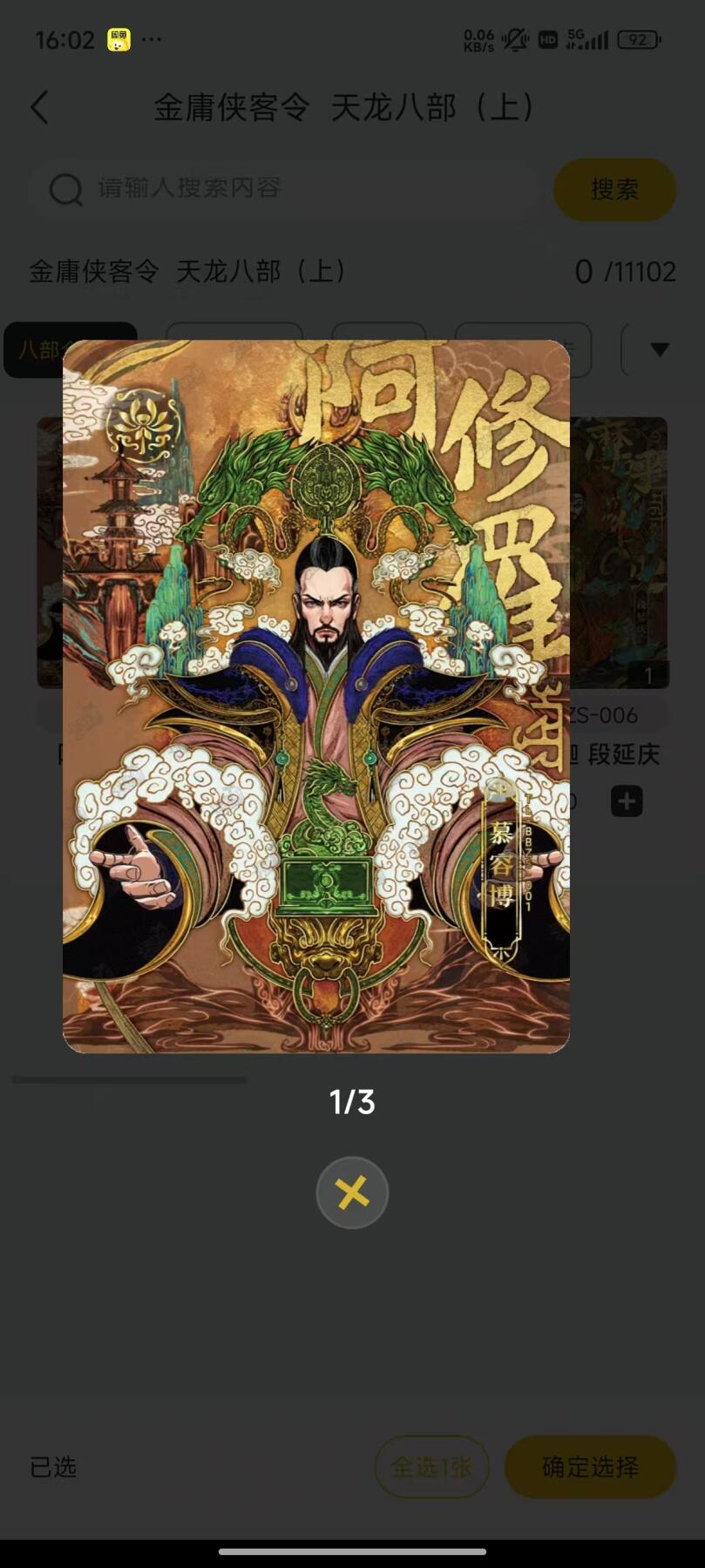Add the 段延庆 card with plus
Viewport: 705px width, 1568px height.
[x=627, y=801]
